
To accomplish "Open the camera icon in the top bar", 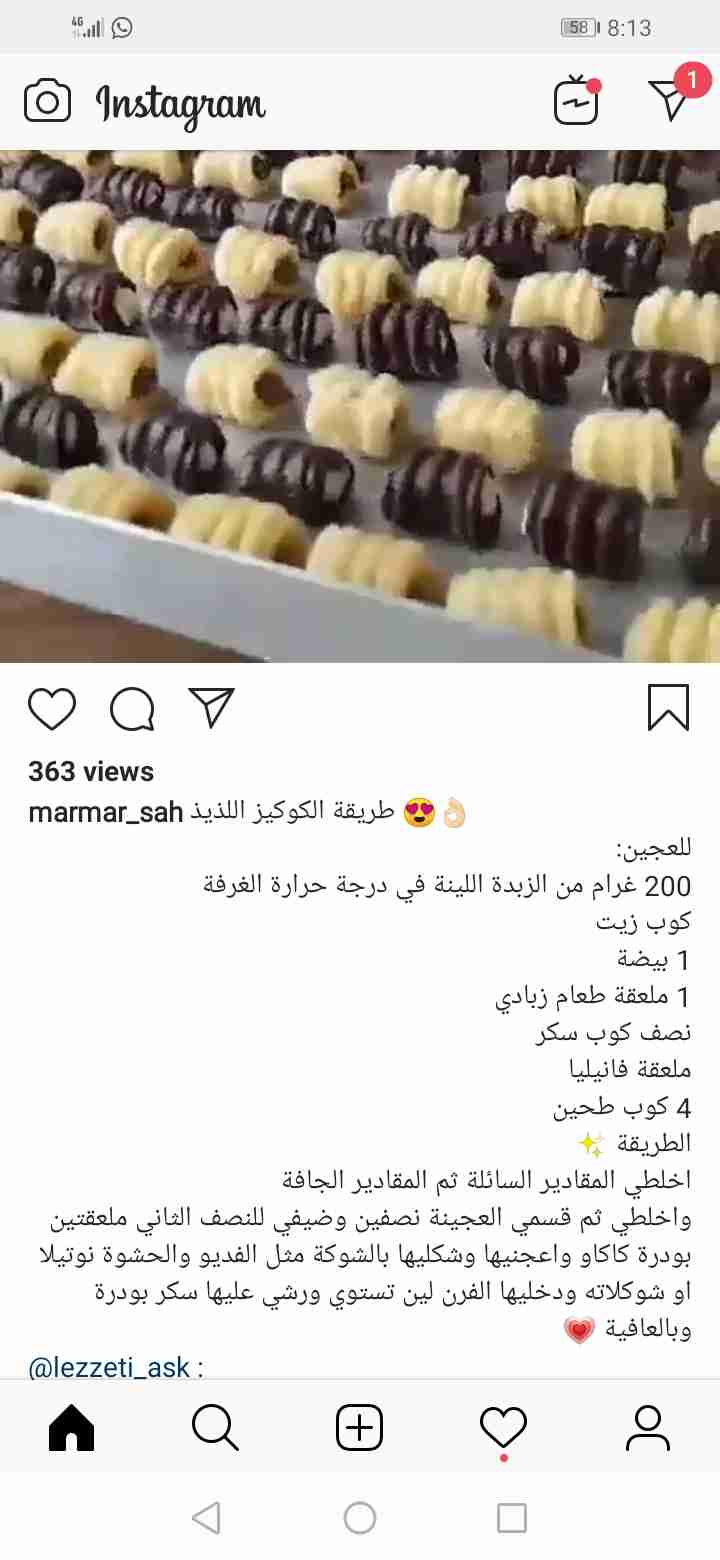I will pyautogui.click(x=47, y=102).
